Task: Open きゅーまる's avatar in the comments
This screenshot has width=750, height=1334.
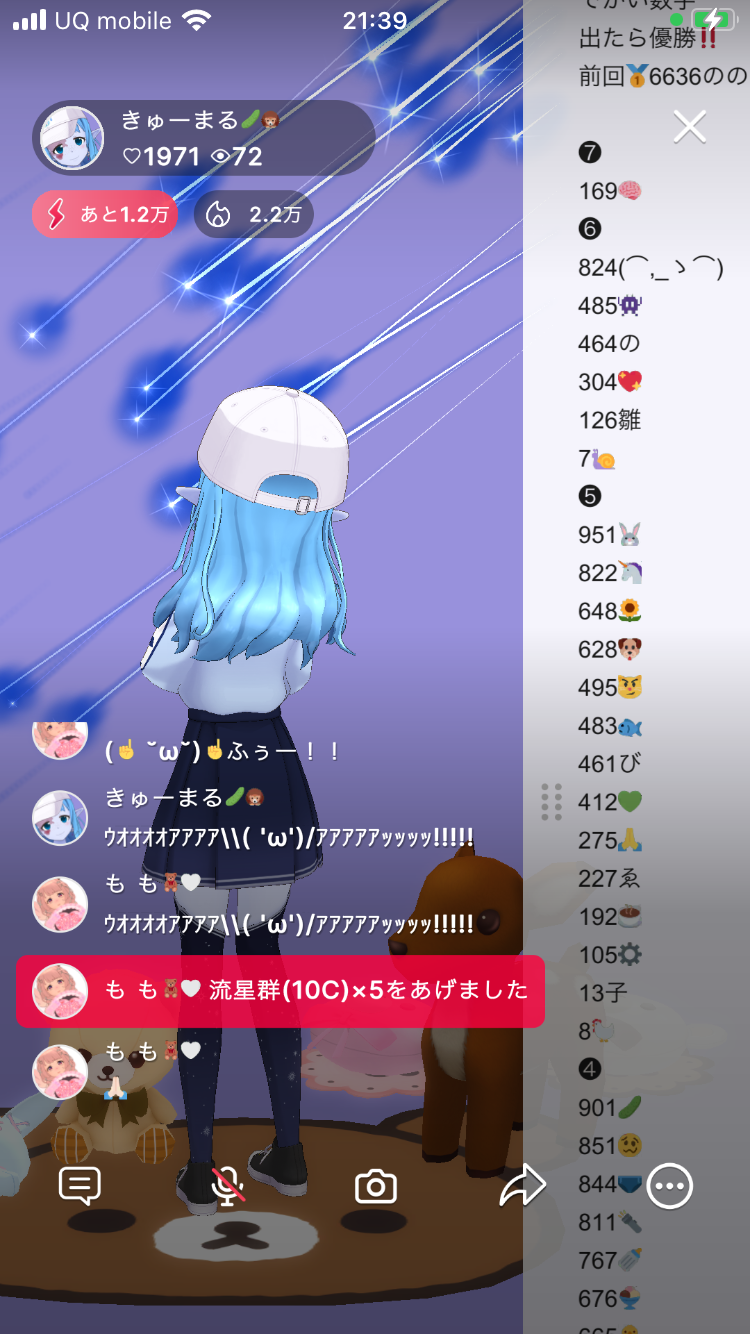Action: coord(60,817)
